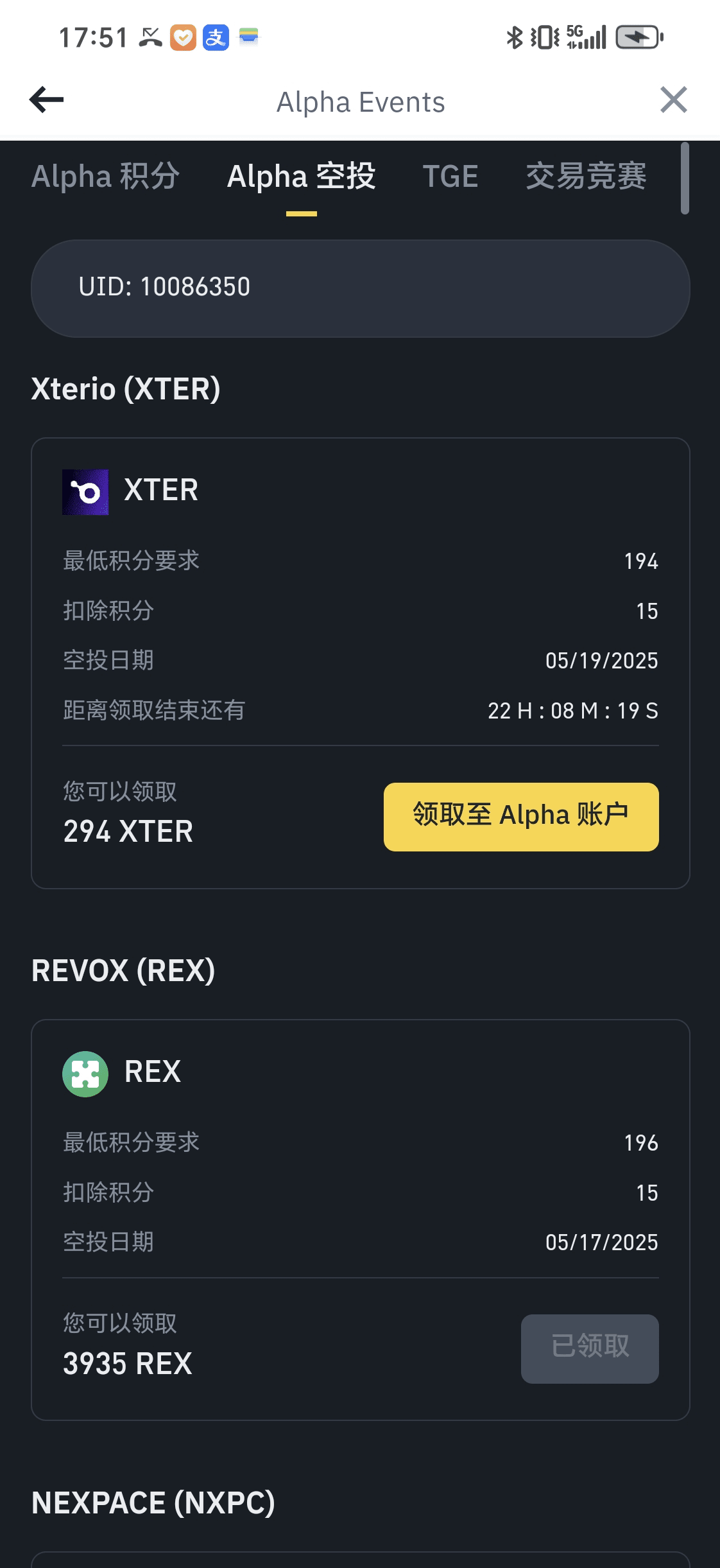Switch to the 交易竞赛 tab
The width and height of the screenshot is (720, 1568).
pyautogui.click(x=586, y=177)
